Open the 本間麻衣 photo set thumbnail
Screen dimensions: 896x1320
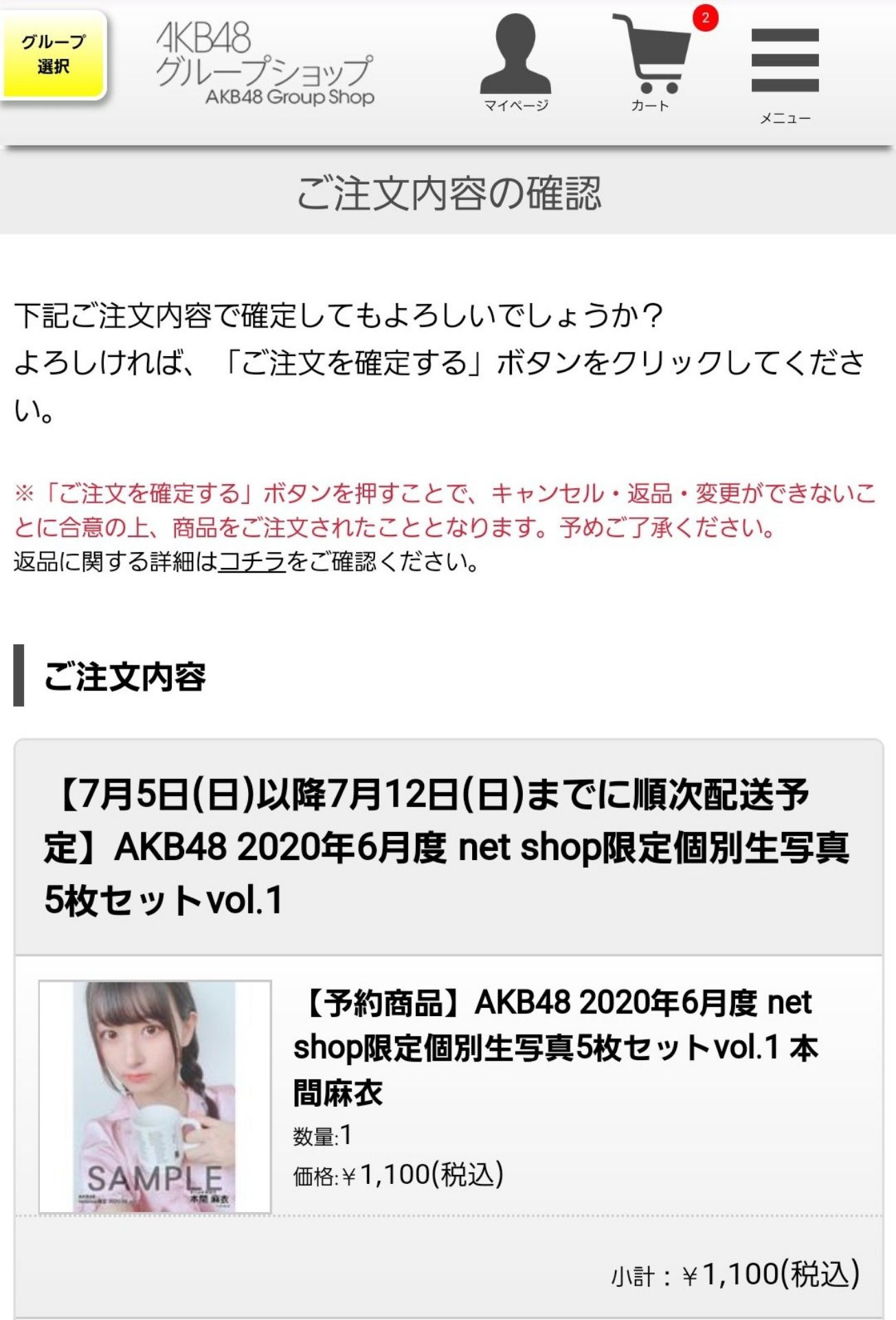[x=155, y=1097]
